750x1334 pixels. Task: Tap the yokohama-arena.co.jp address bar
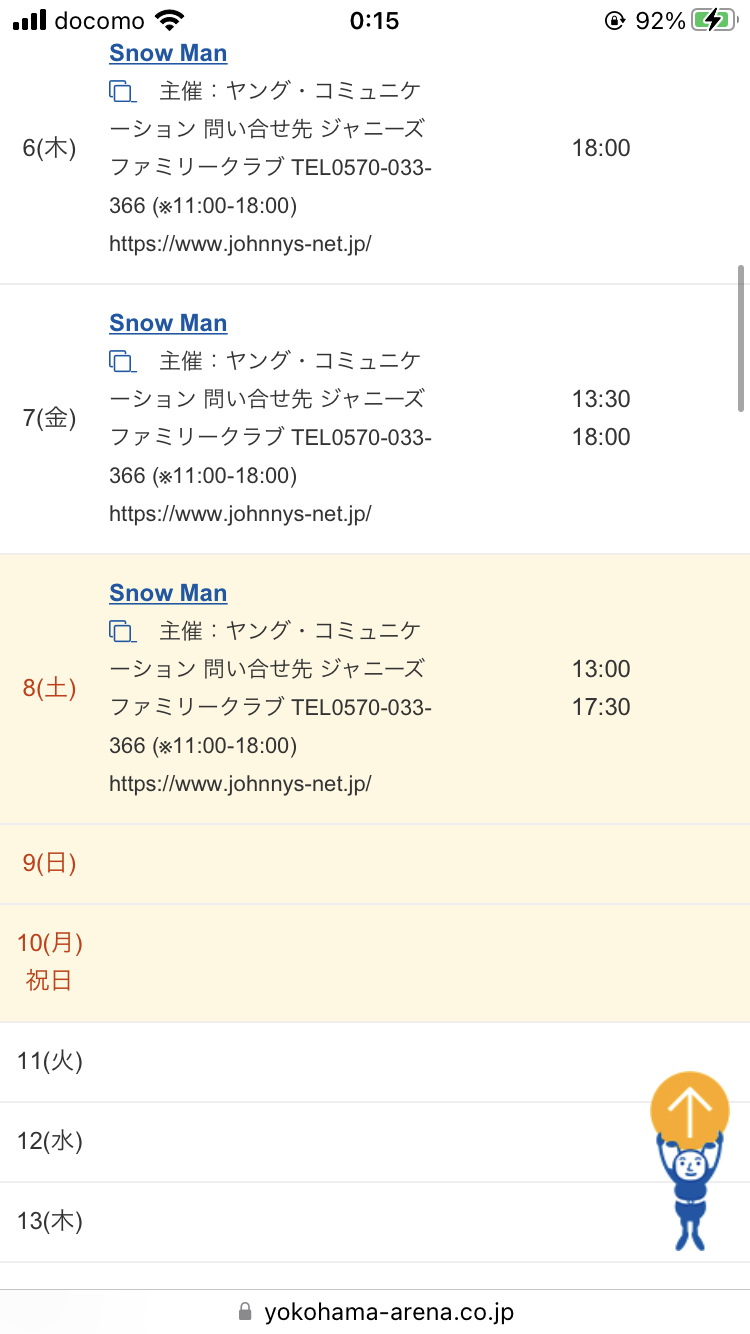375,1311
